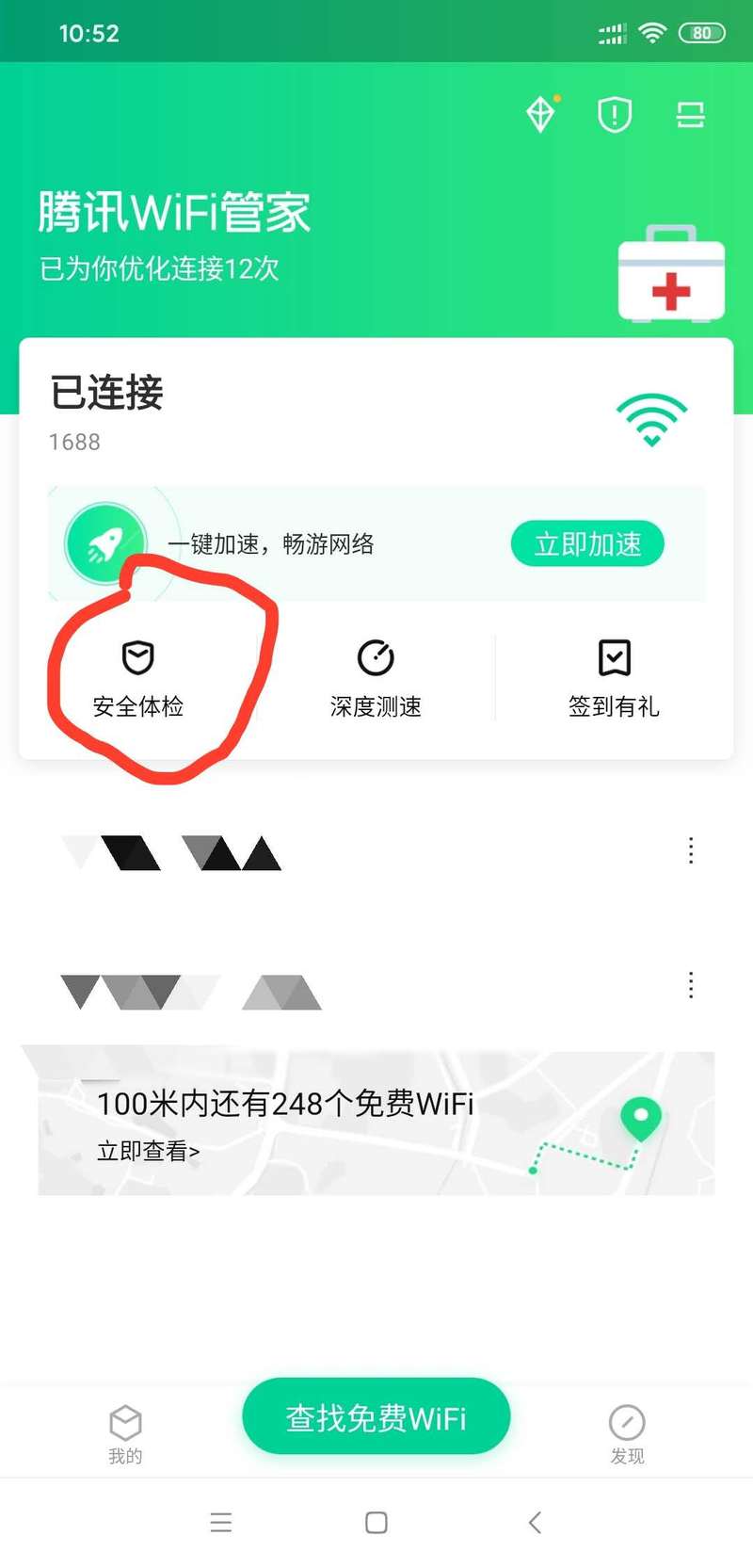753x1568 pixels.
Task: Open the three-dot menu on first card
Action: (690, 850)
